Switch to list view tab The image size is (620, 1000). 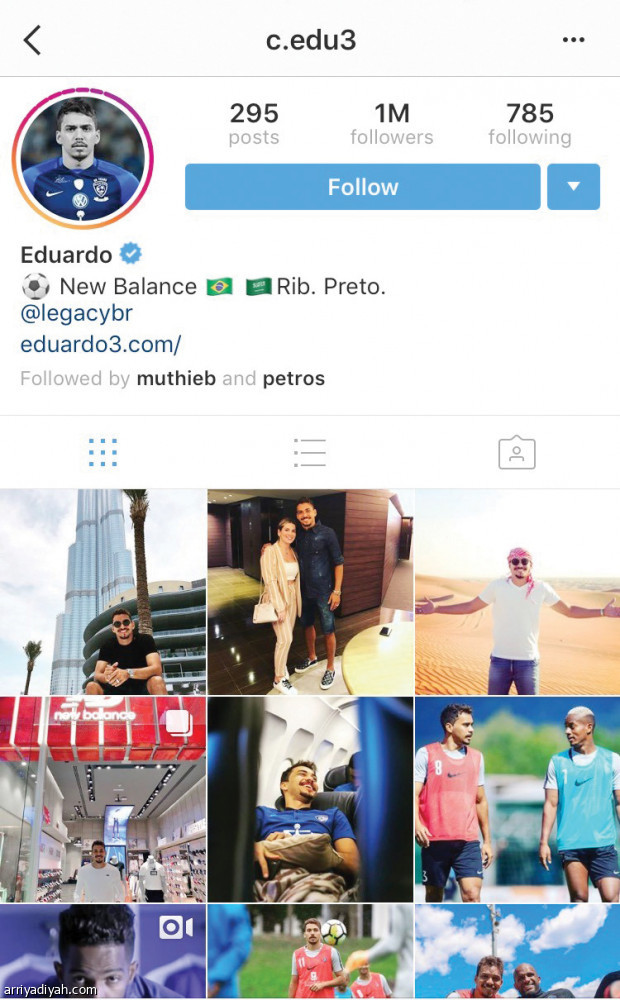(x=310, y=453)
